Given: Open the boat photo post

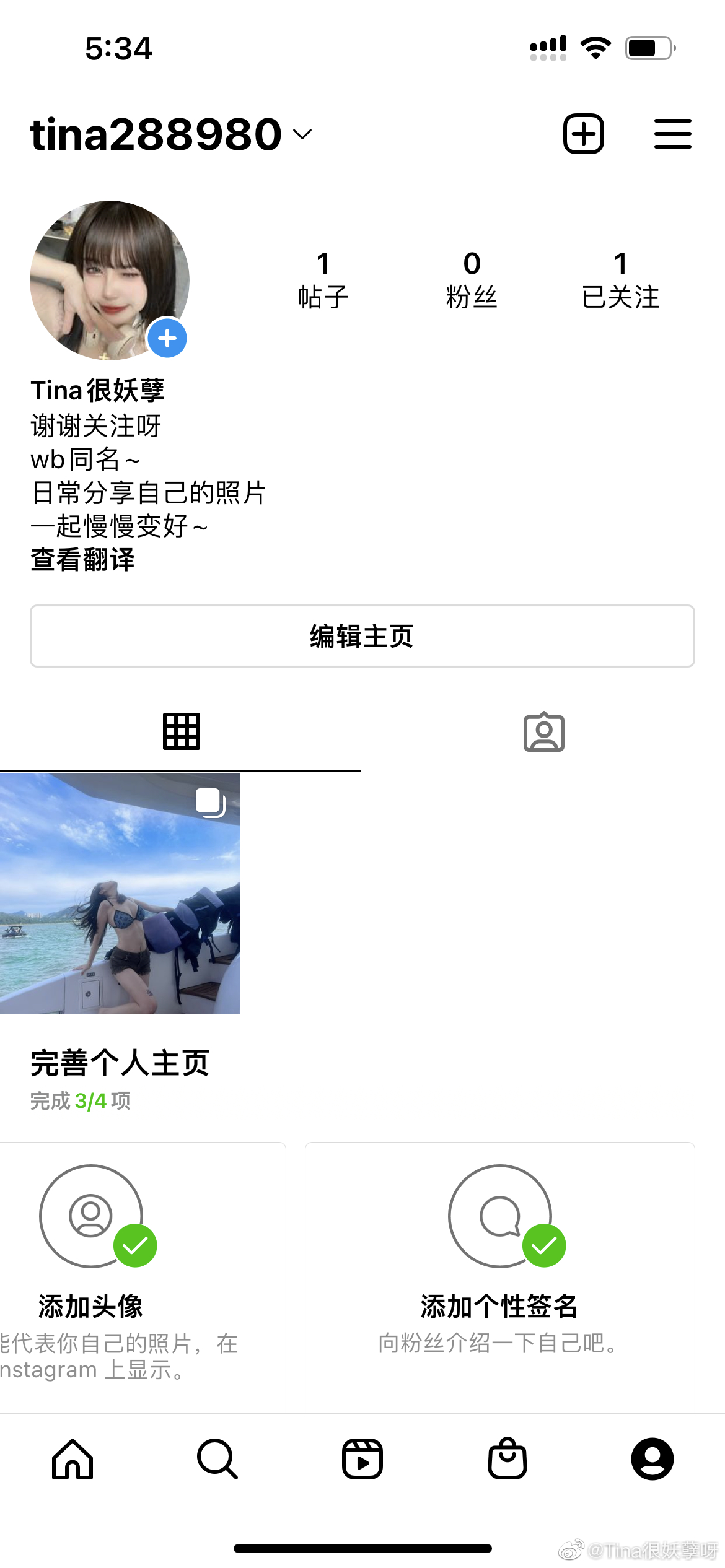Looking at the screenshot, I should point(120,893).
